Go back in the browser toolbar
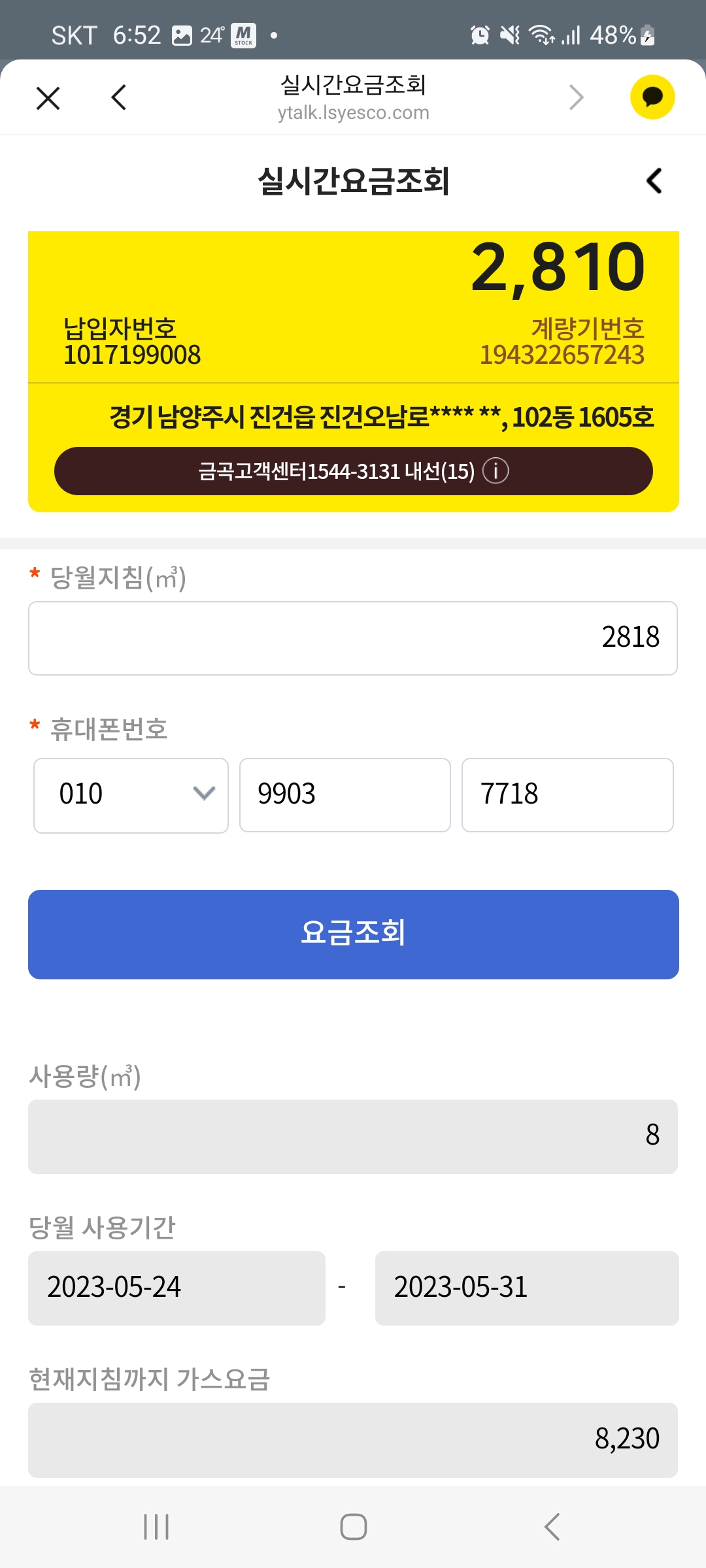706x1568 pixels. tap(119, 98)
